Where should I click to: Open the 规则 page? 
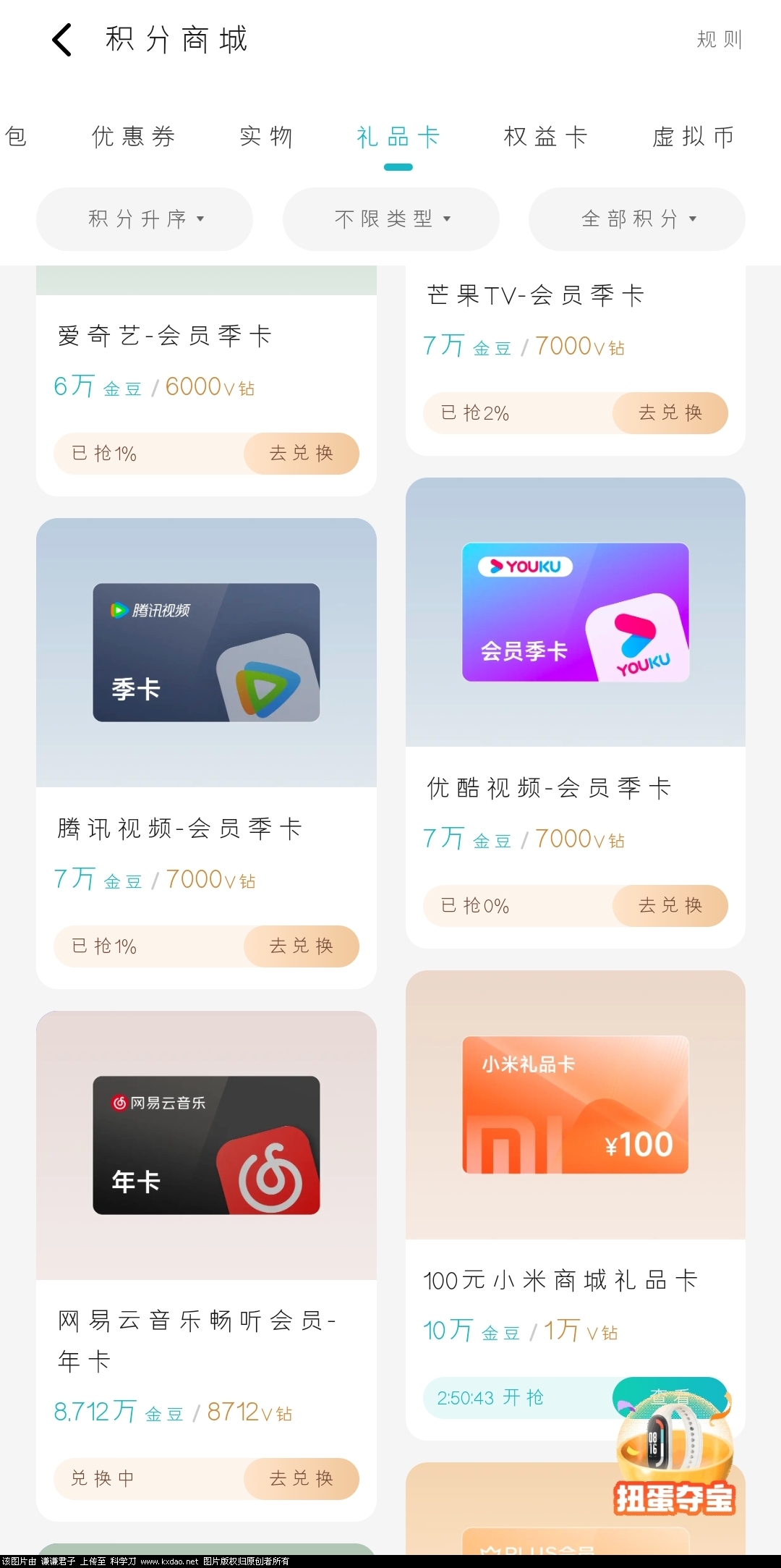[x=719, y=39]
